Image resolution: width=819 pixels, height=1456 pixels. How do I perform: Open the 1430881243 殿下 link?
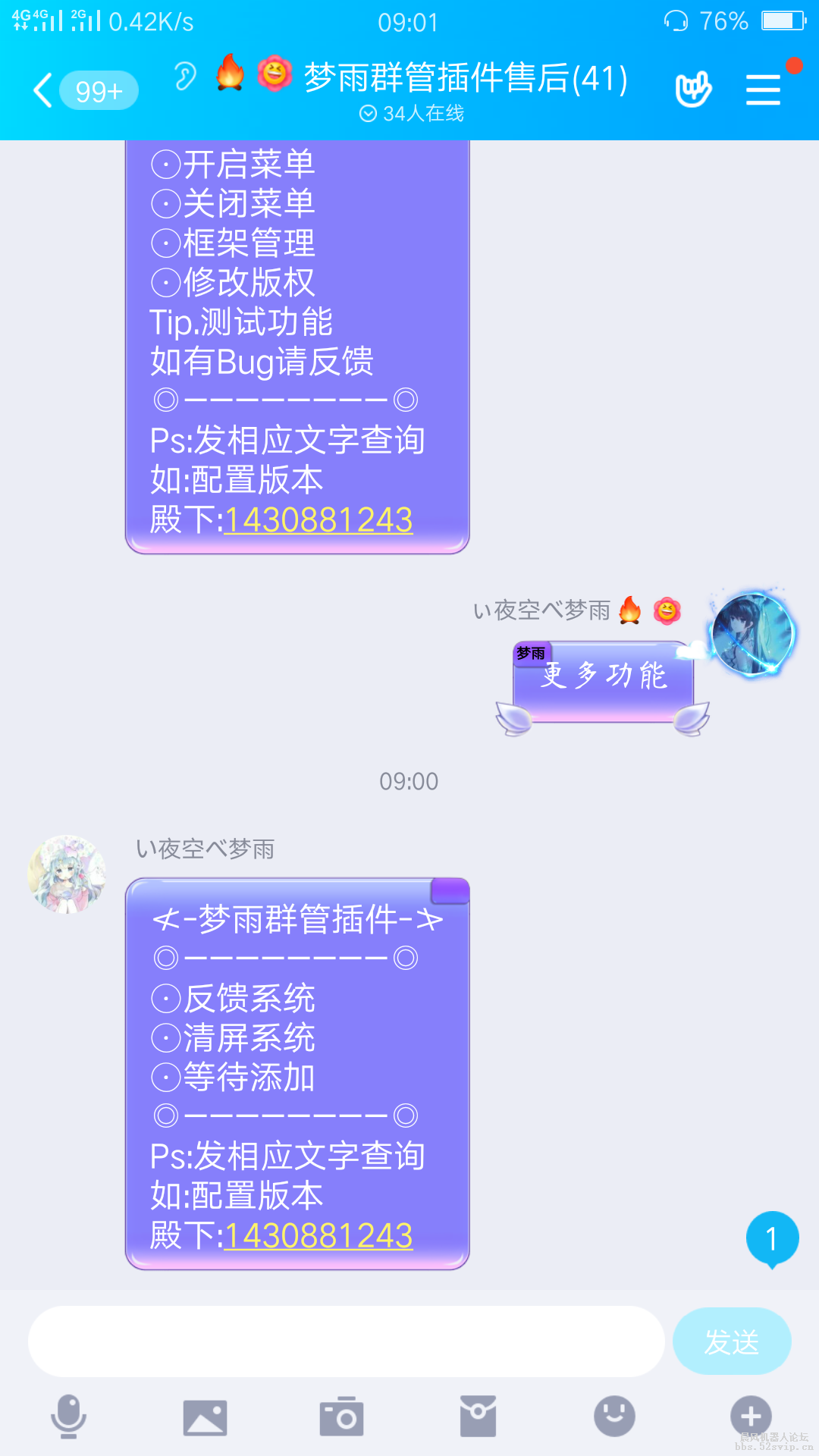tap(317, 1235)
